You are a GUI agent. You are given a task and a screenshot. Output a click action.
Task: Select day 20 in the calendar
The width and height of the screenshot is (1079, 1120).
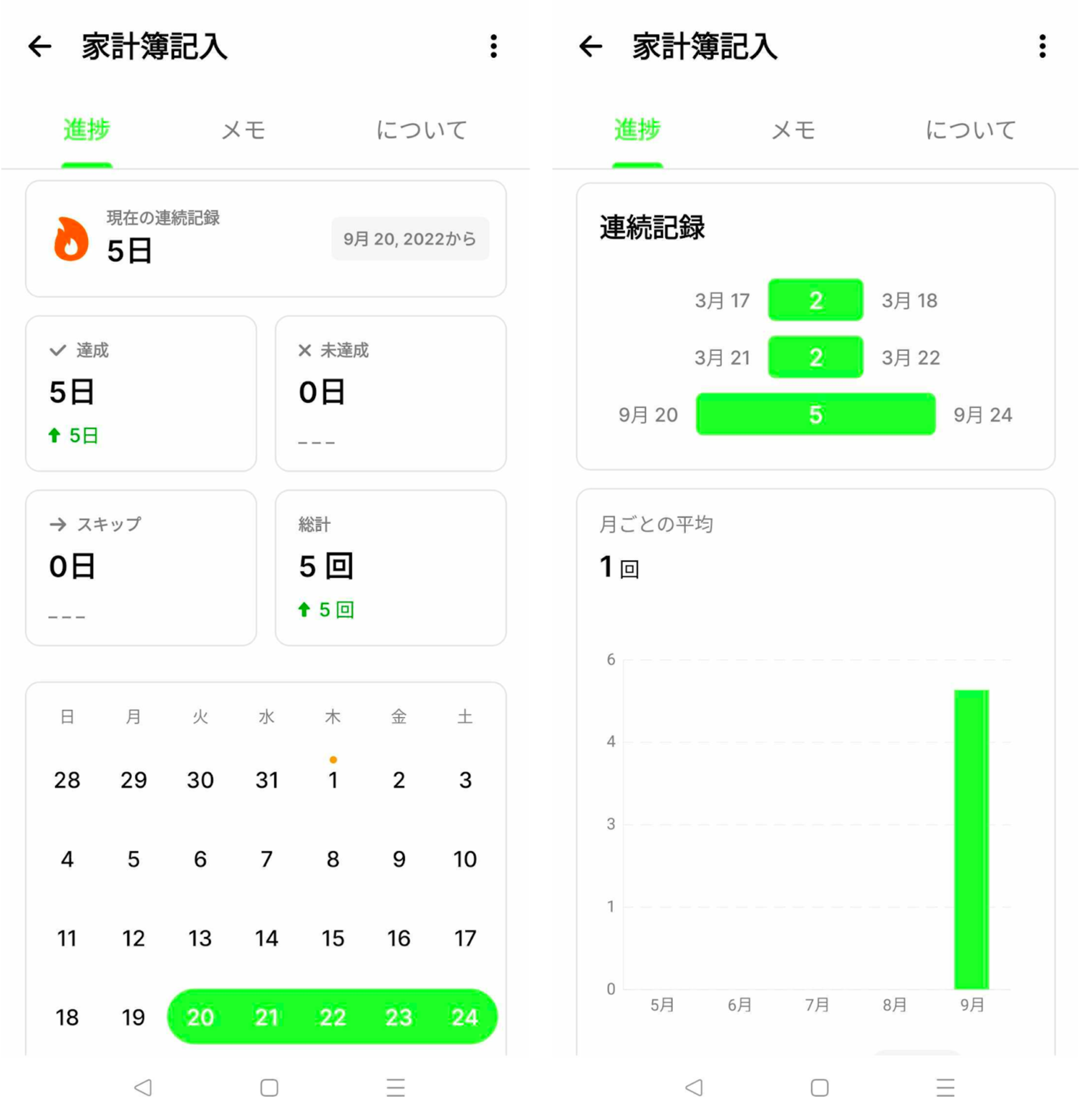pyautogui.click(x=200, y=1017)
